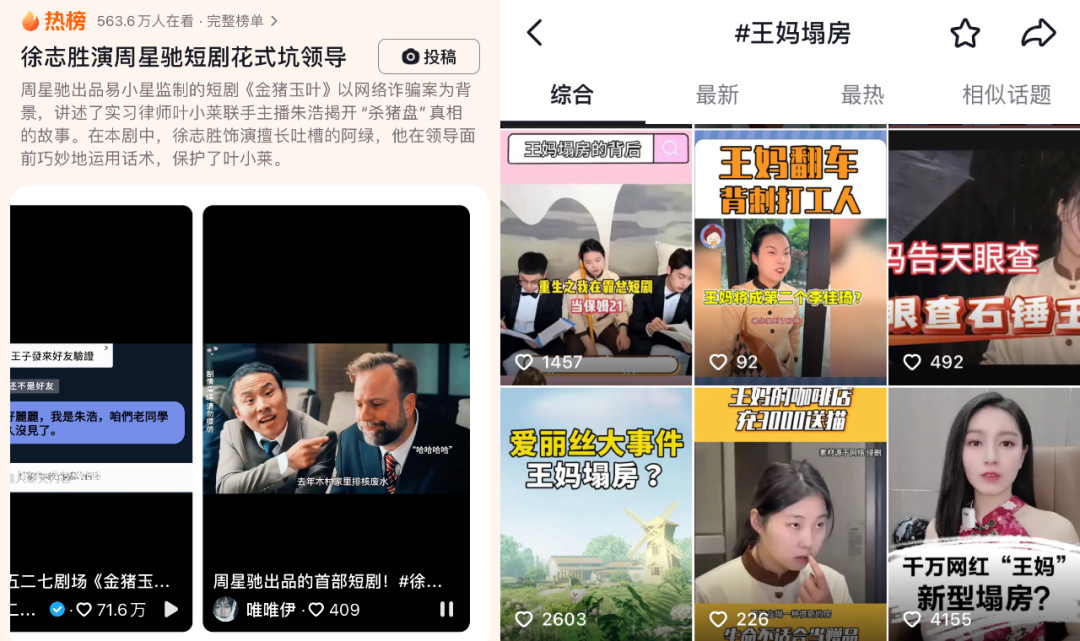Play the 金猪玉叶 video with 71.6万 likes
Image resolution: width=1080 pixels, height=641 pixels.
click(x=171, y=609)
